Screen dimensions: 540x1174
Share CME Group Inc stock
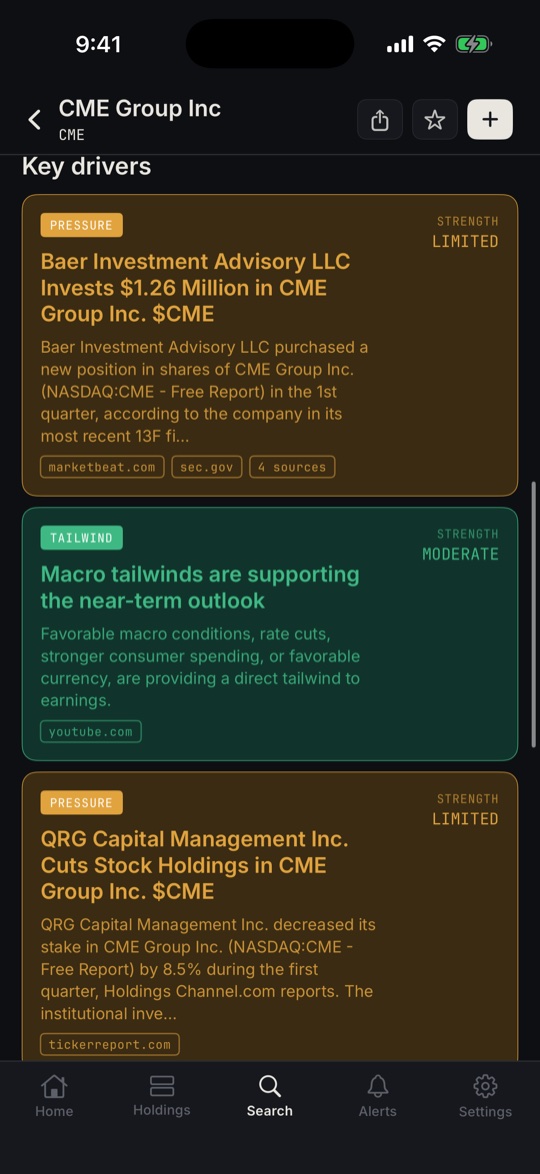tap(380, 120)
